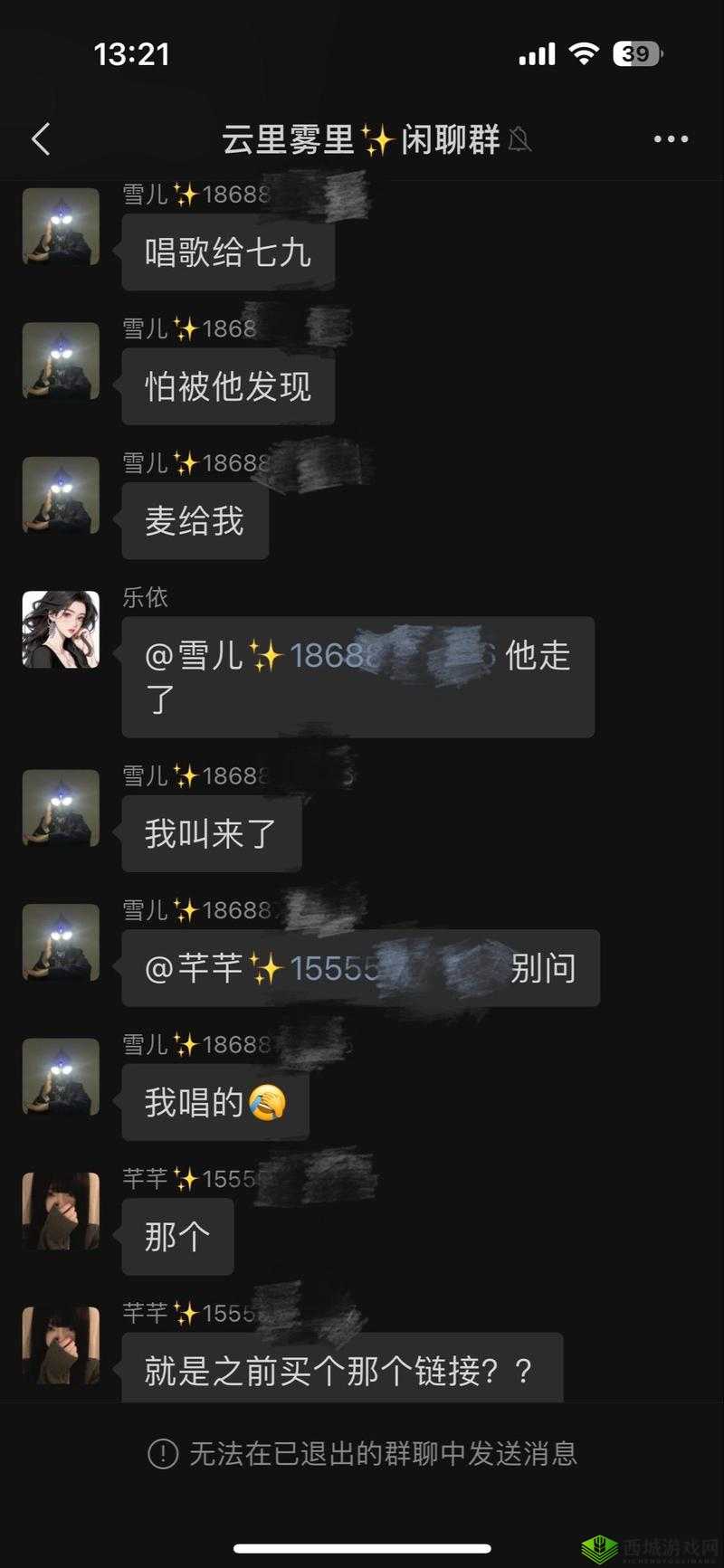Tap the message bubble 麦给我
Image resolution: width=724 pixels, height=1568 pixels.
click(x=195, y=520)
